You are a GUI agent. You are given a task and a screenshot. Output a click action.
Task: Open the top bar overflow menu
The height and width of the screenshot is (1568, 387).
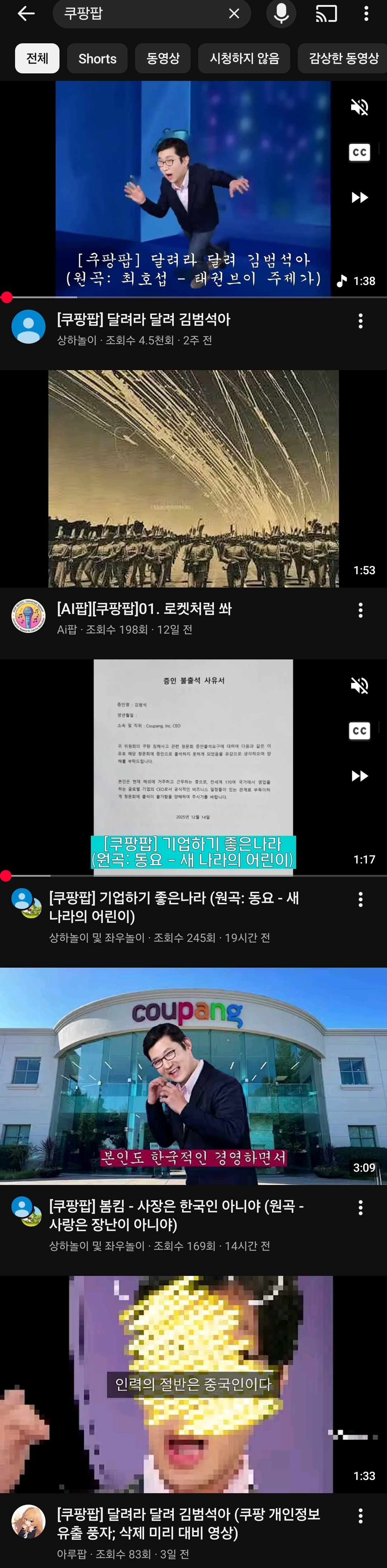pyautogui.click(x=366, y=13)
